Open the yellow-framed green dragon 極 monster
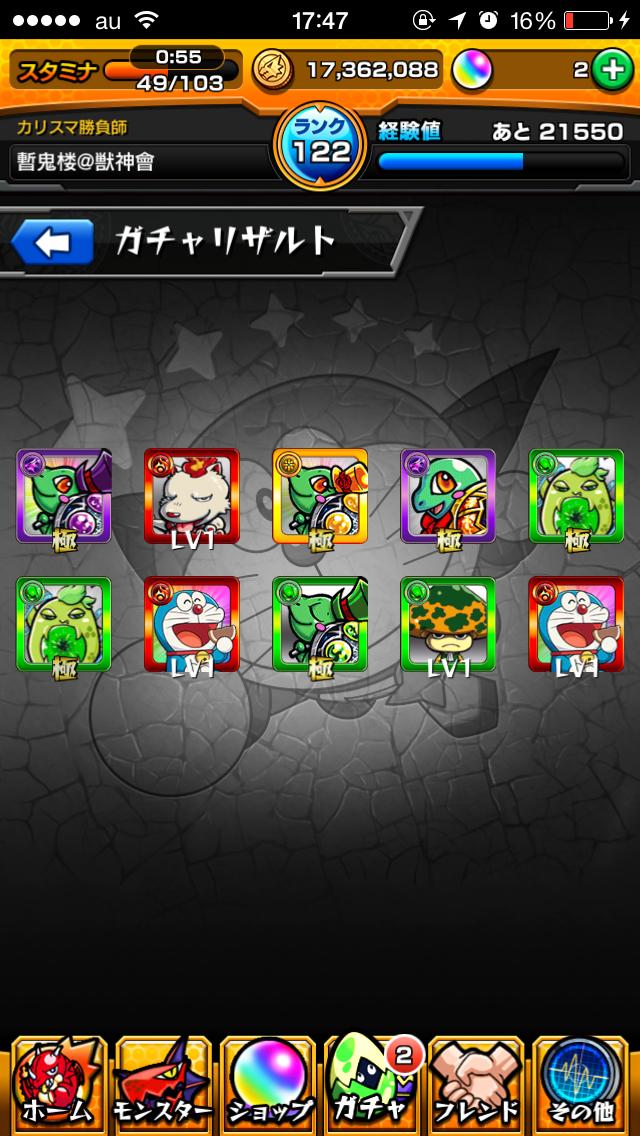 coord(320,496)
